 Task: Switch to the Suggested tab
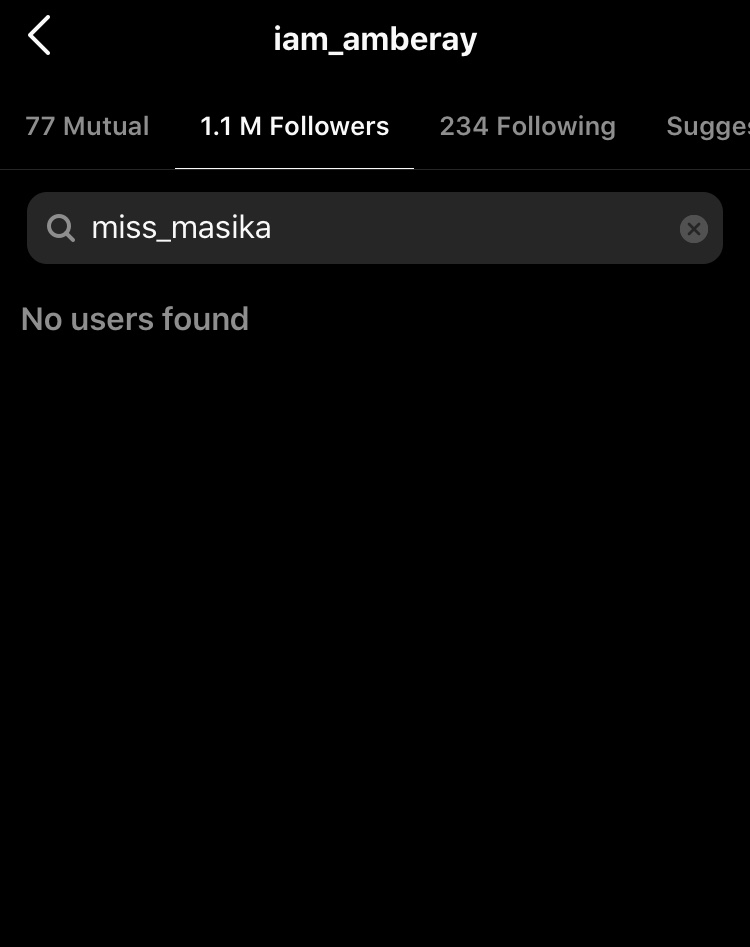[707, 127]
